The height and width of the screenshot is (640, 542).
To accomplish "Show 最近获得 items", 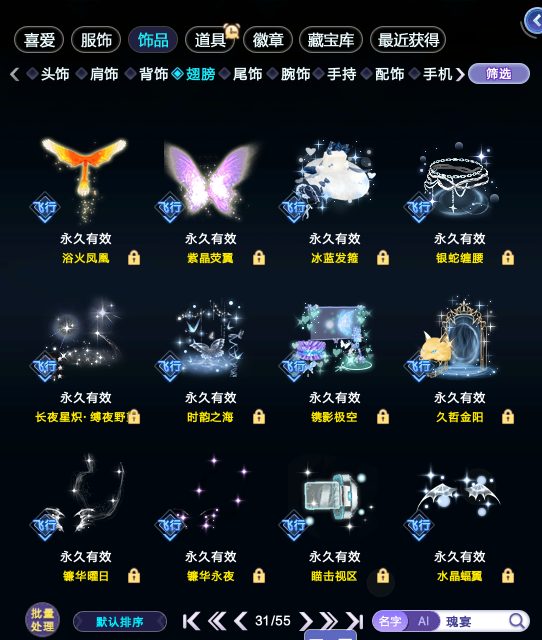I will pos(408,40).
